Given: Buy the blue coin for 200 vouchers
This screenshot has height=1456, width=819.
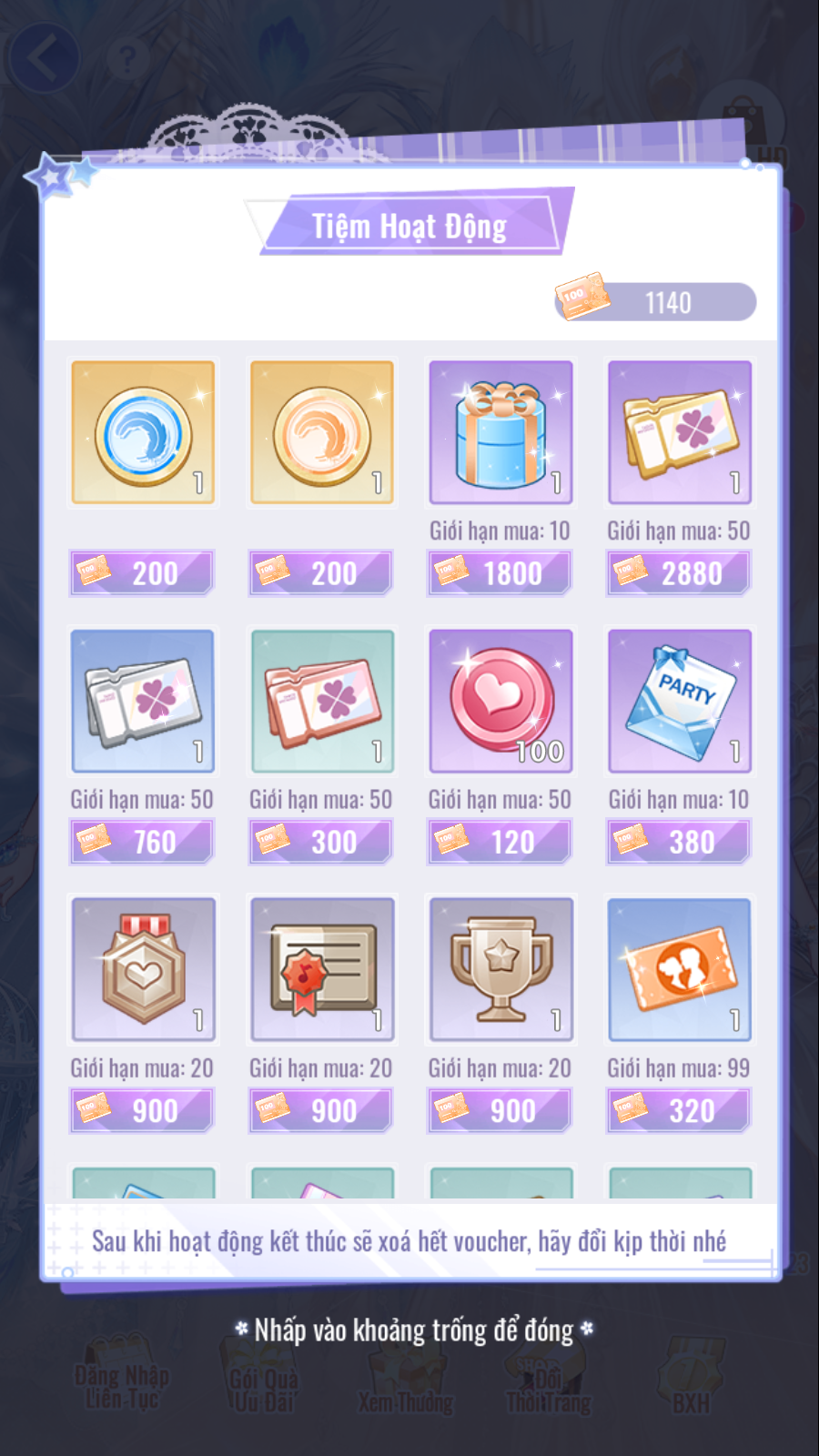Looking at the screenshot, I should (x=143, y=572).
